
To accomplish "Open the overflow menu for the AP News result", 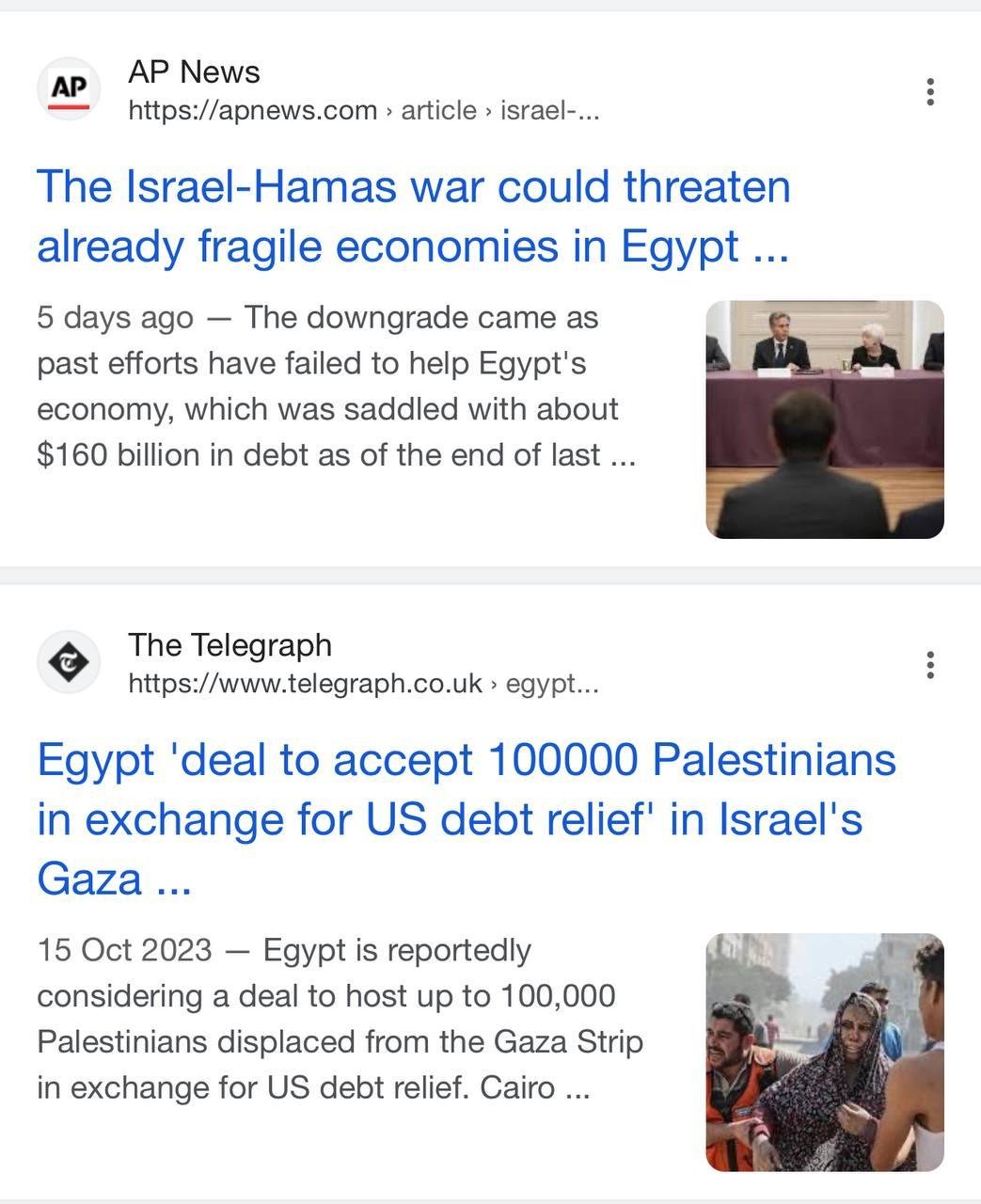I will pos(929,92).
